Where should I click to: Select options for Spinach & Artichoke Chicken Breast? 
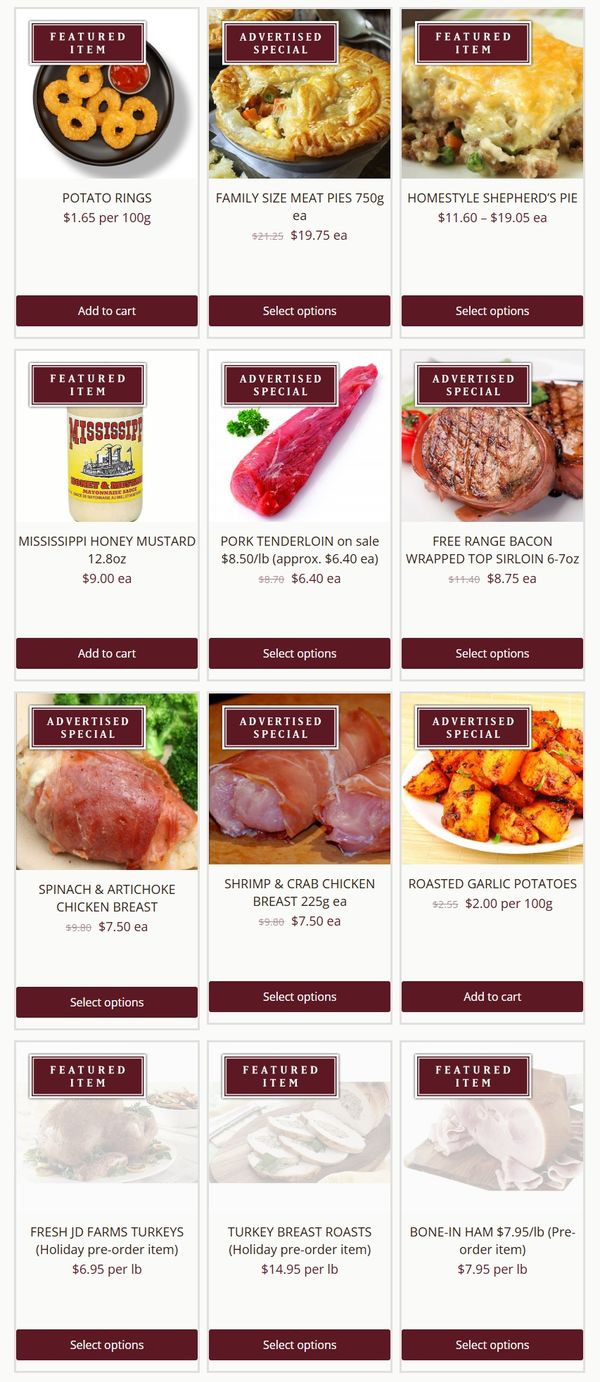click(x=107, y=1002)
